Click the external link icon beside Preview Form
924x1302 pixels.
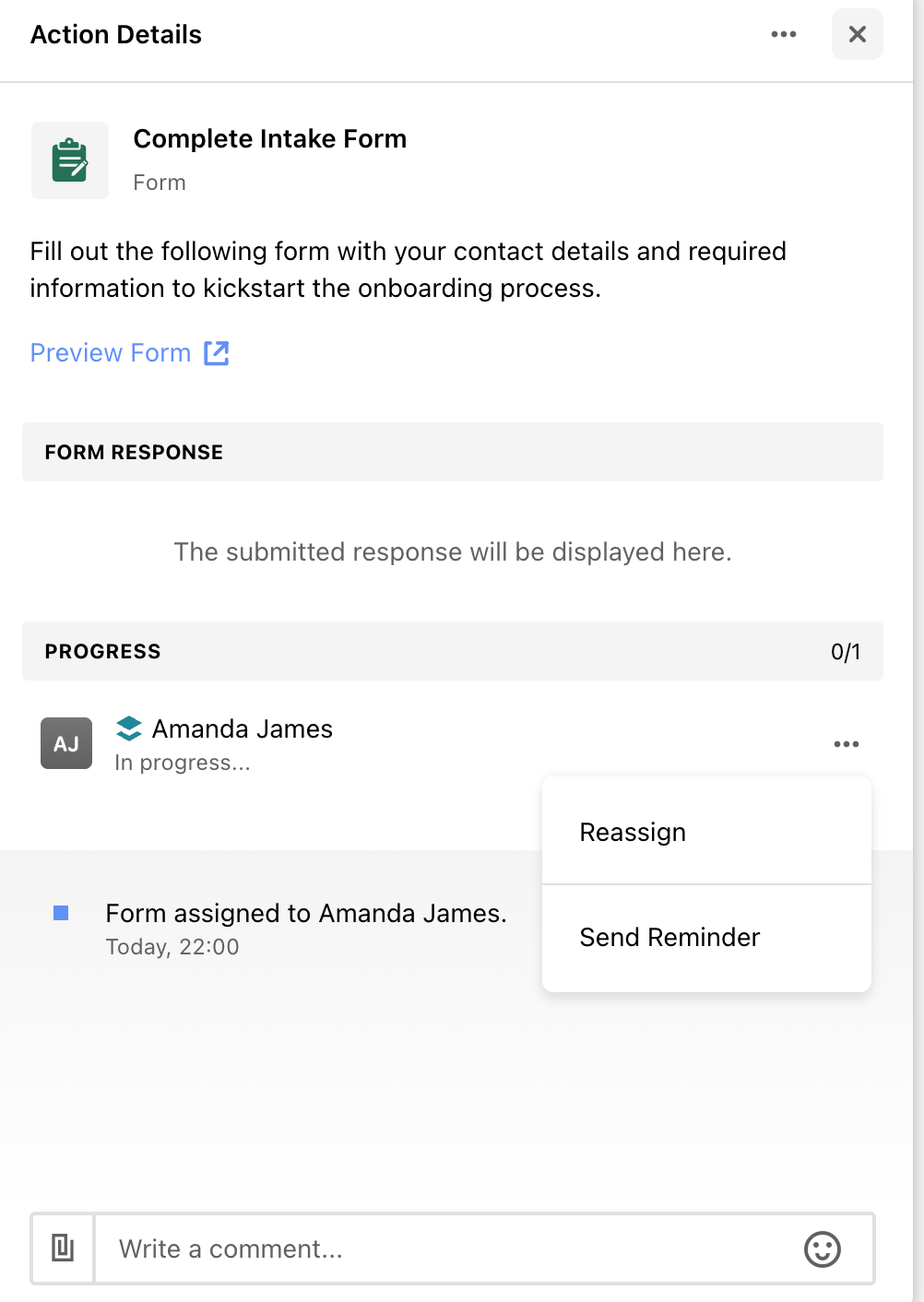click(216, 352)
